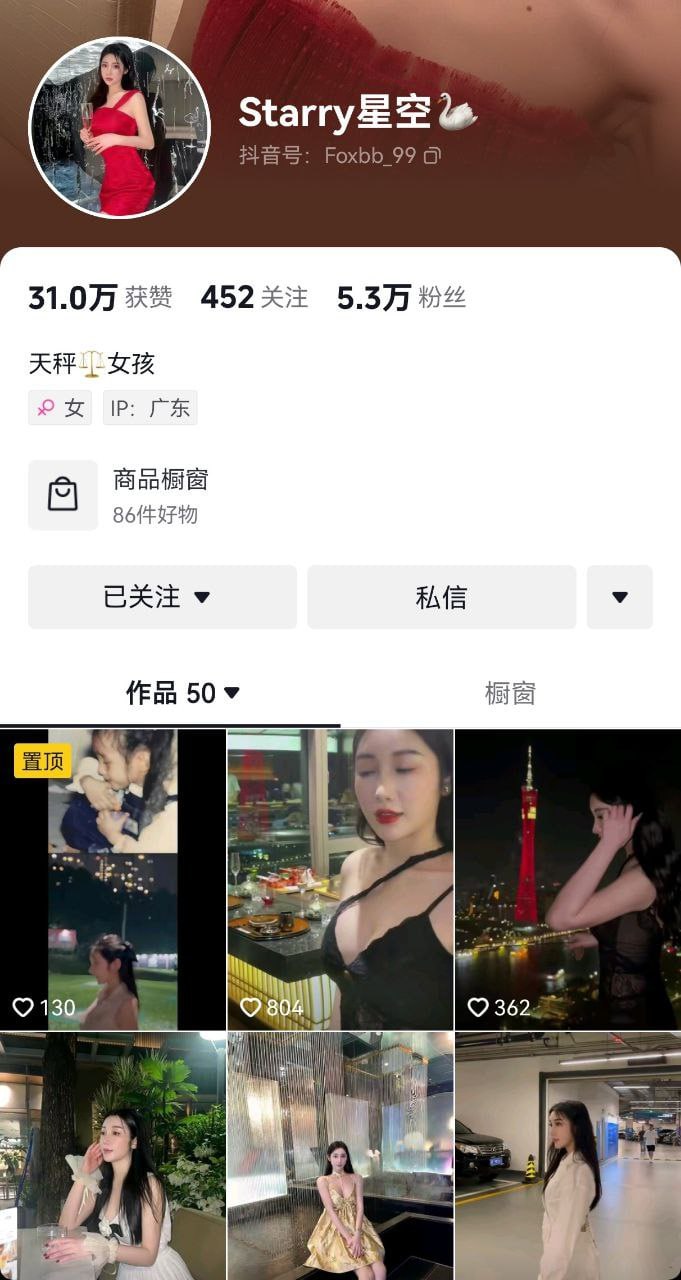Open the video with the garden plants
Image resolution: width=681 pixels, height=1280 pixels.
pyautogui.click(x=113, y=1157)
